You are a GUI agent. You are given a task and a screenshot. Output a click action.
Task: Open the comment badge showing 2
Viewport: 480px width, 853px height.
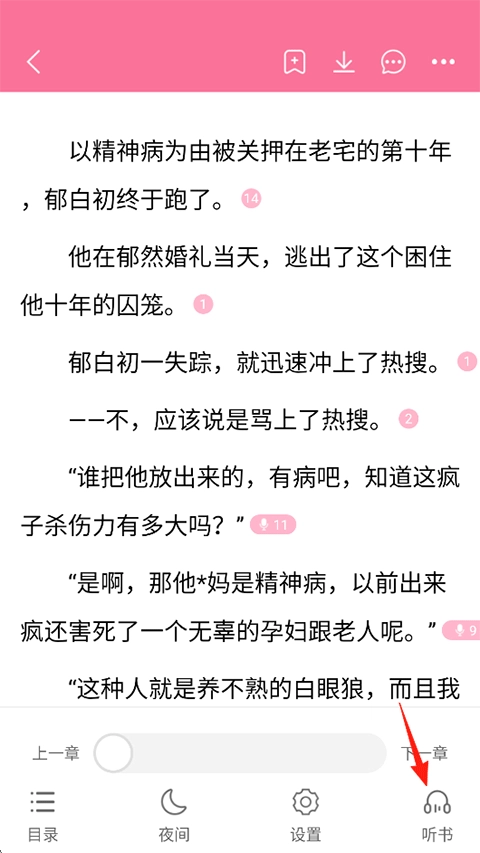(x=409, y=419)
